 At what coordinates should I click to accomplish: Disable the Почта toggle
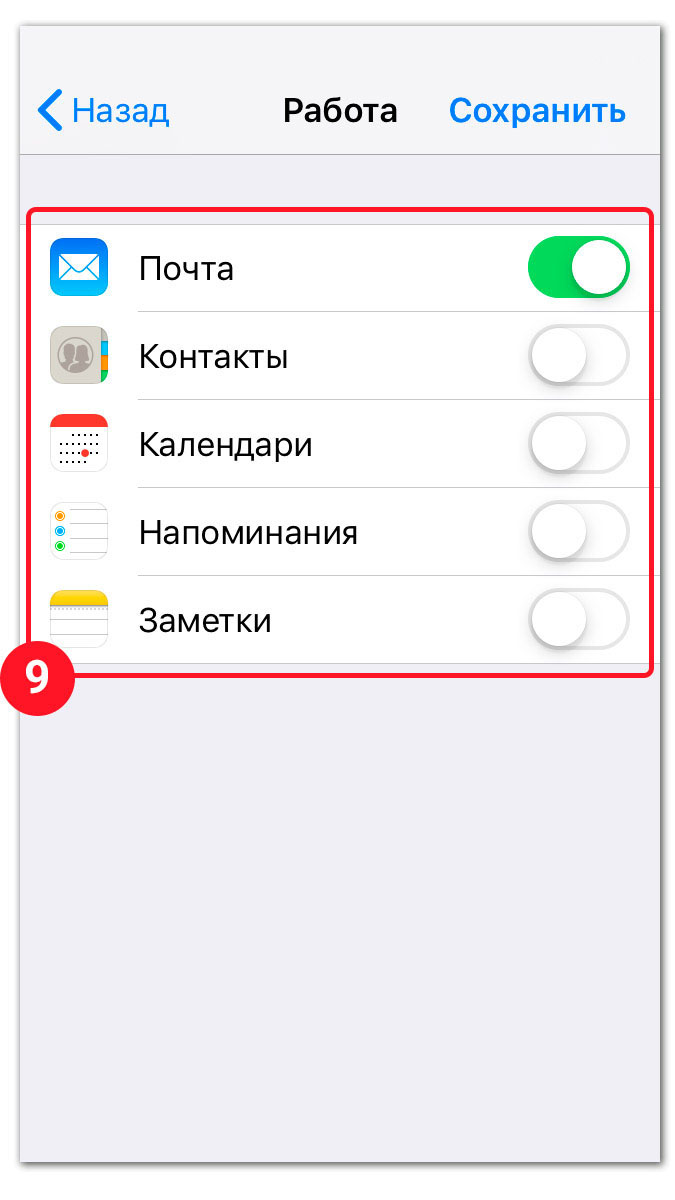pos(578,268)
